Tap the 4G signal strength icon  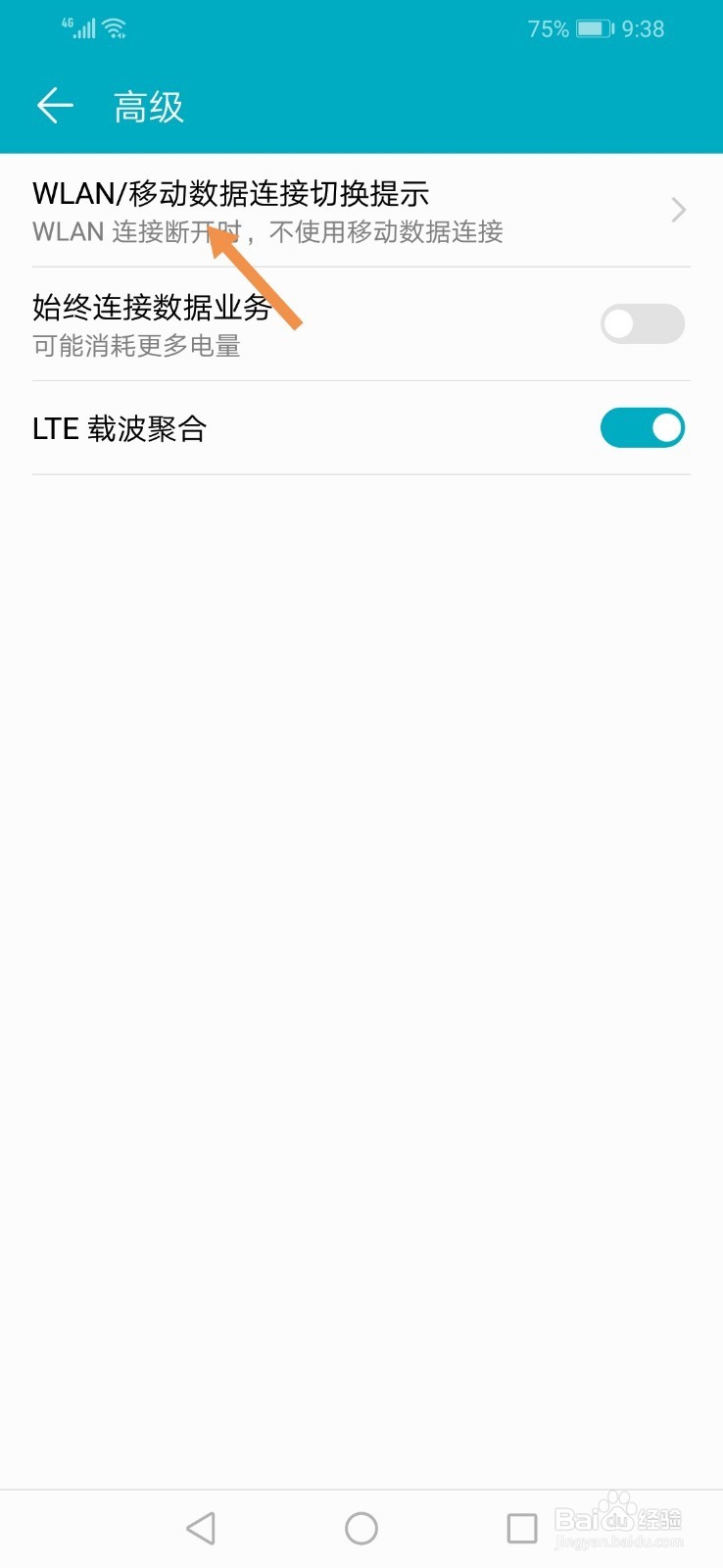82,27
